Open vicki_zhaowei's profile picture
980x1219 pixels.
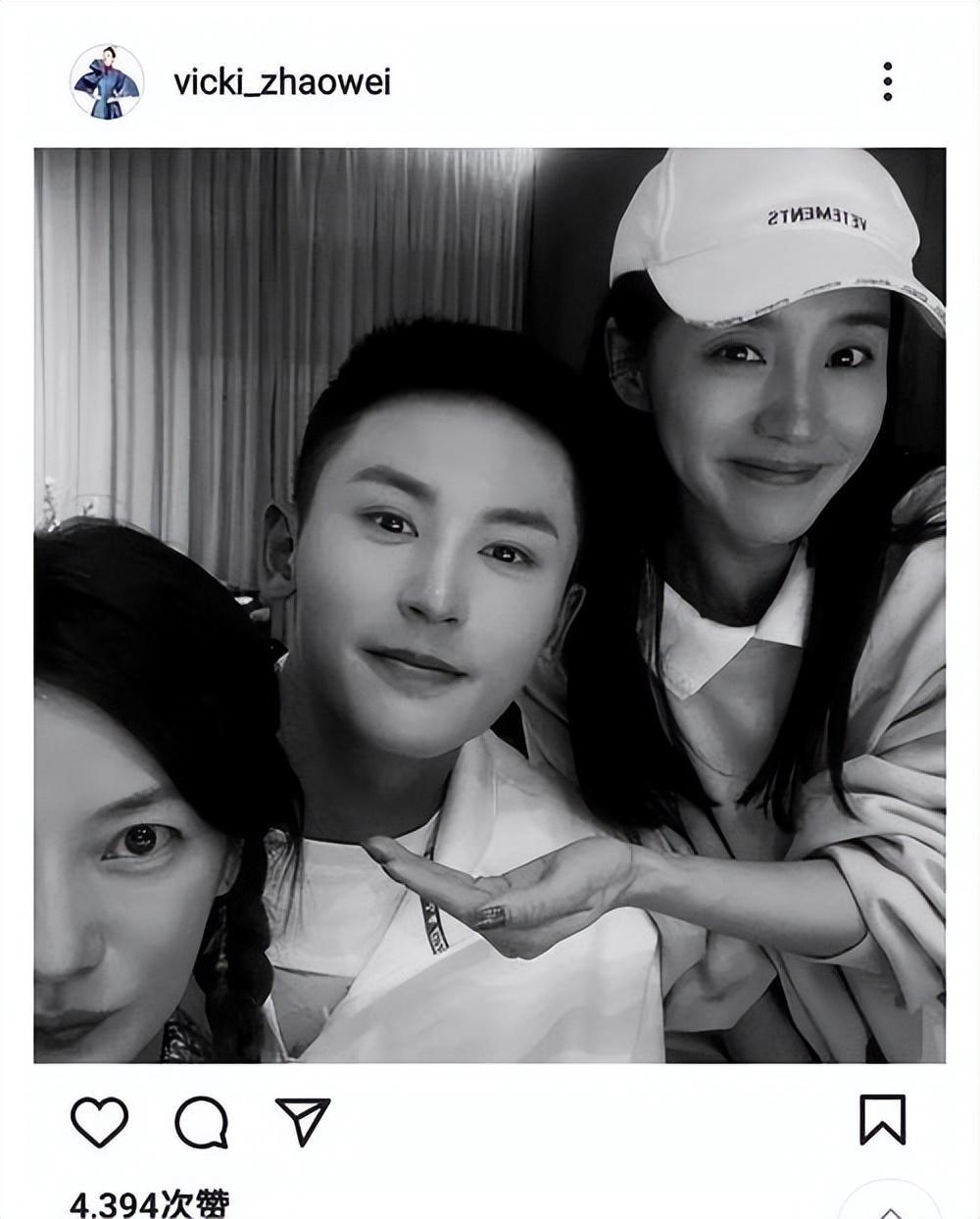[x=107, y=81]
